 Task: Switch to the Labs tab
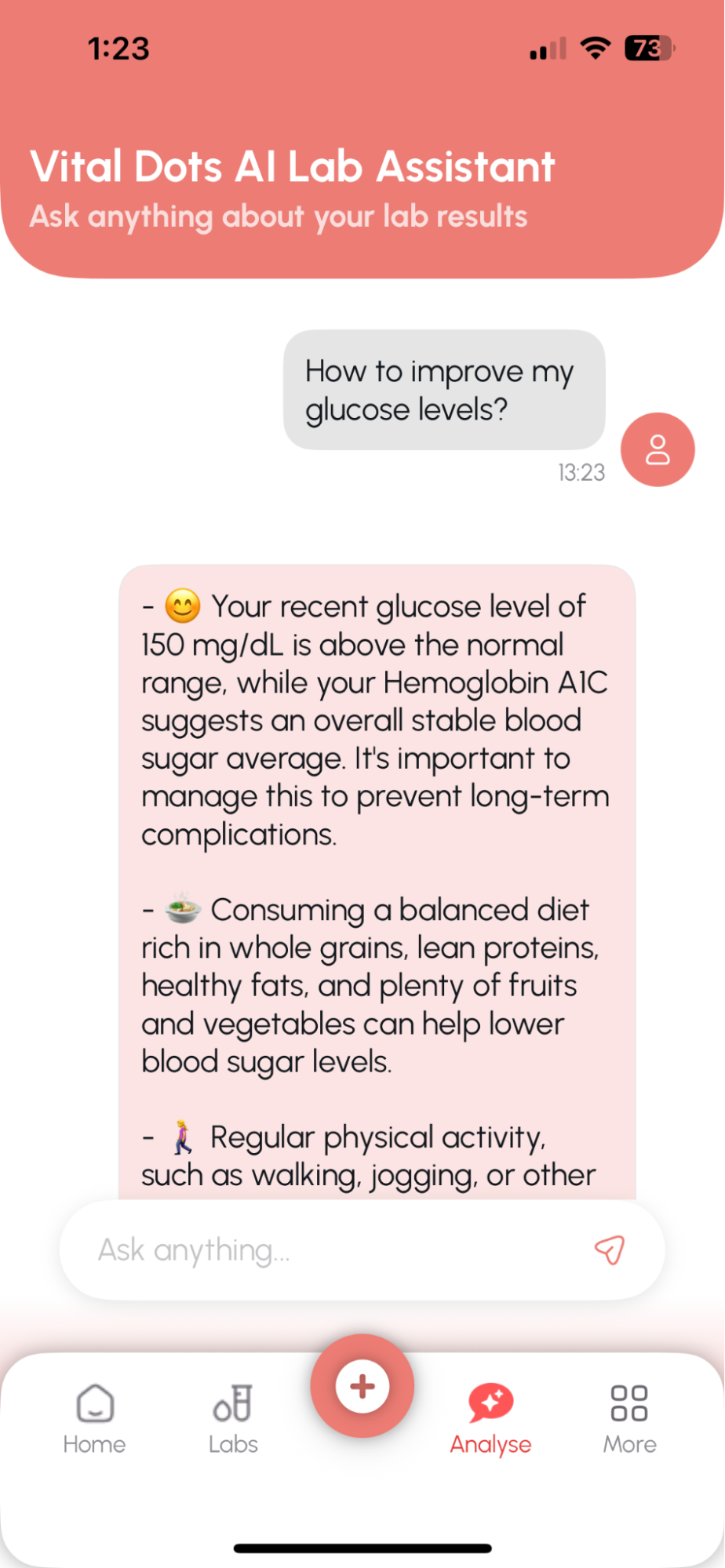[233, 1418]
